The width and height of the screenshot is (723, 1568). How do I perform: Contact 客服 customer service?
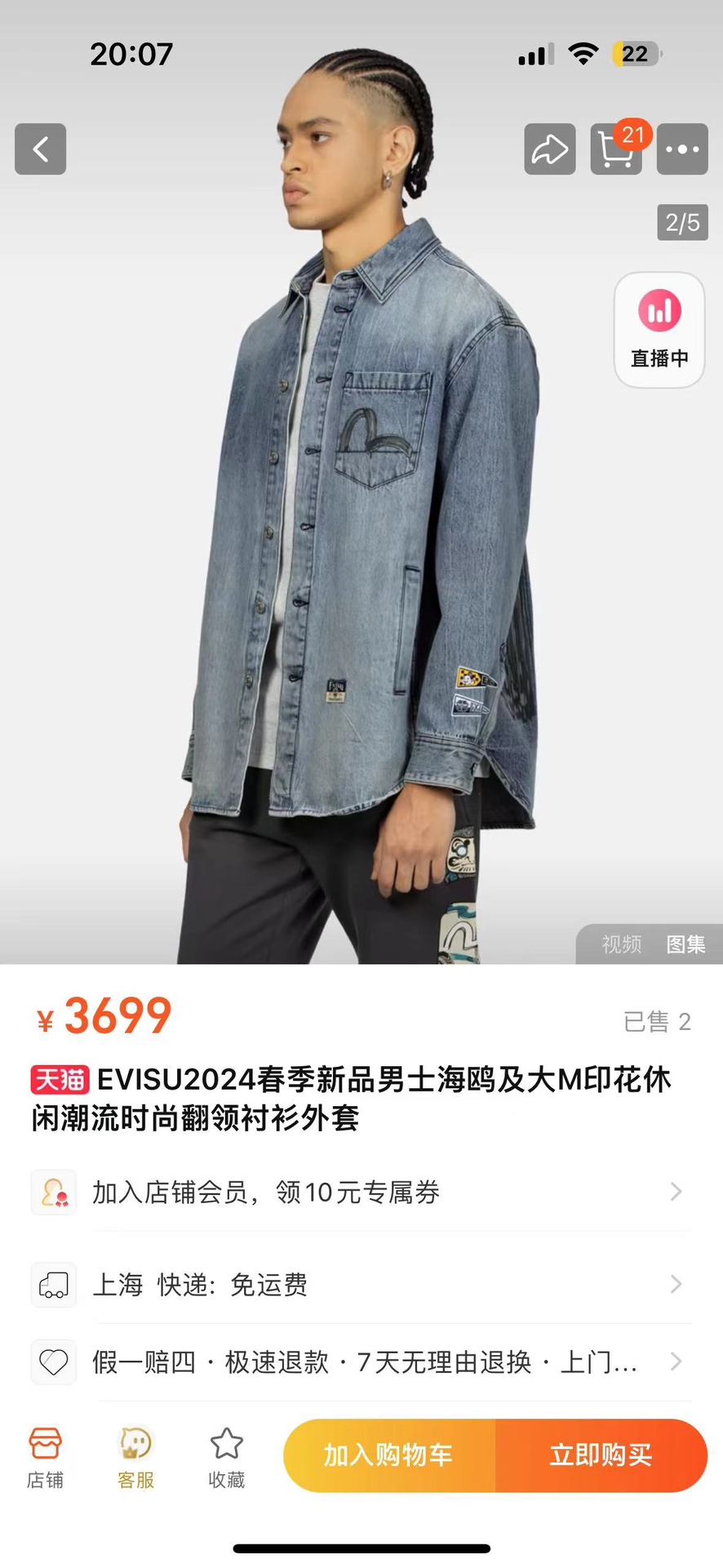(135, 1458)
